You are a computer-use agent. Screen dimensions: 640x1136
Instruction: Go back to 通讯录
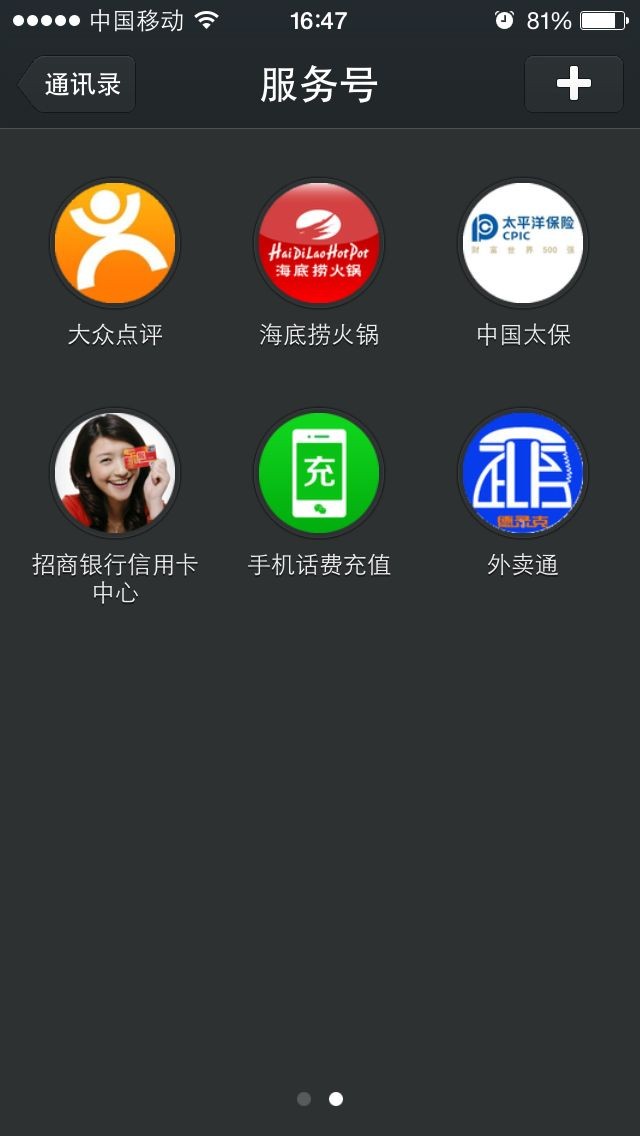click(x=78, y=84)
